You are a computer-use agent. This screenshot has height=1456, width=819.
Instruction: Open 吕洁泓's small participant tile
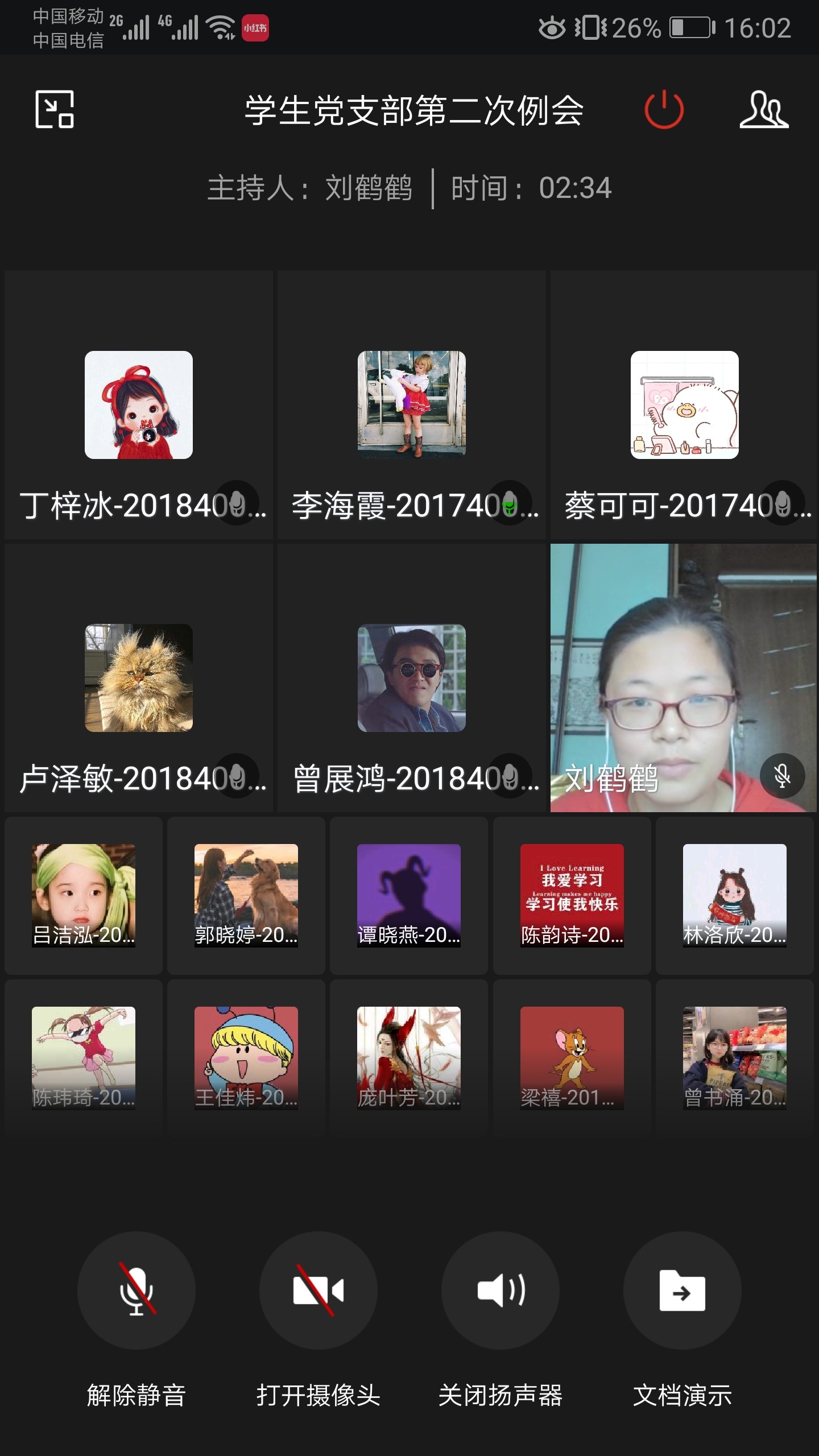(84, 895)
